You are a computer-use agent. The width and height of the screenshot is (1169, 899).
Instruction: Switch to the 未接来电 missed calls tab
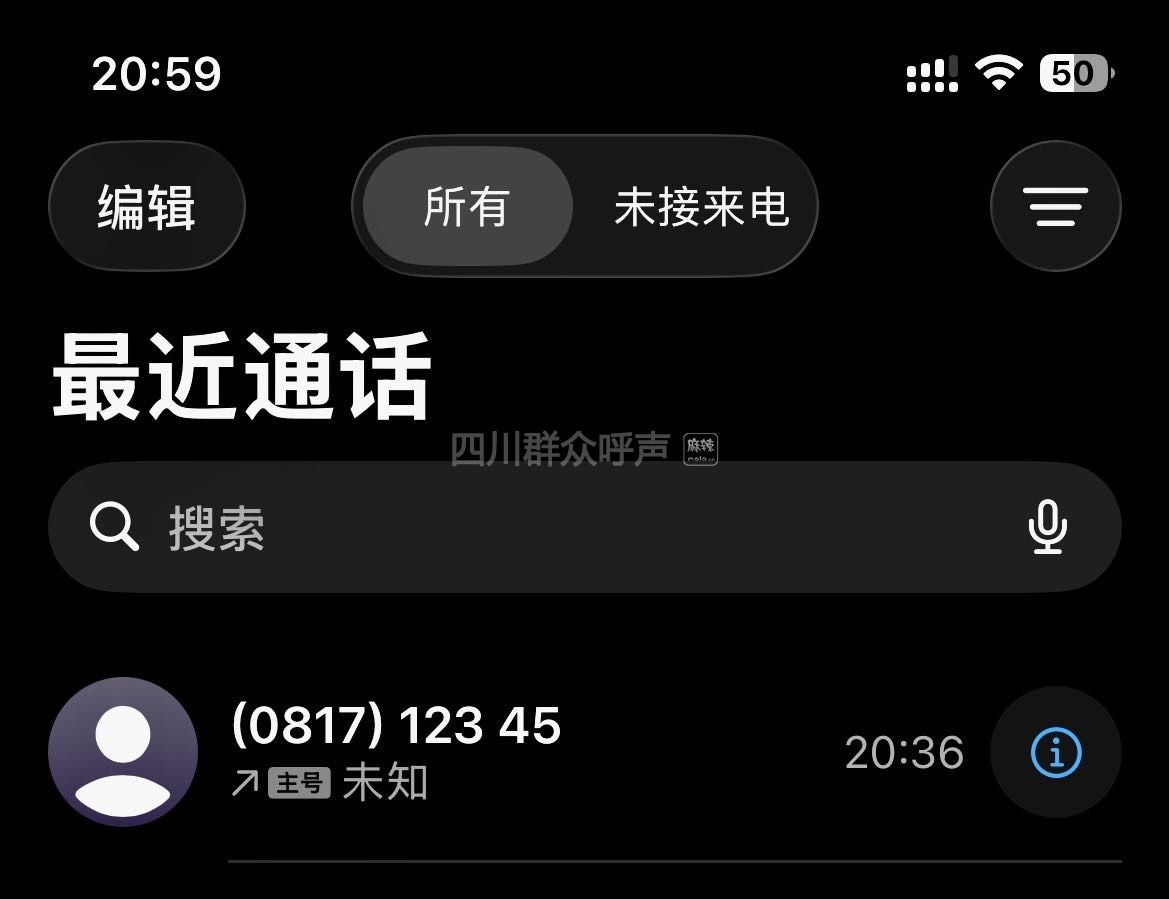point(701,207)
